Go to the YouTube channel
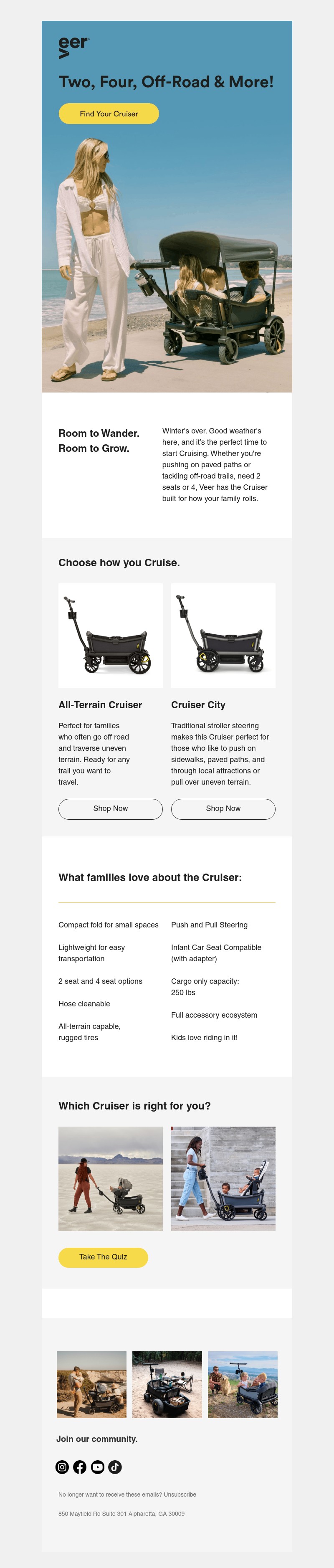 pyautogui.click(x=97, y=1467)
